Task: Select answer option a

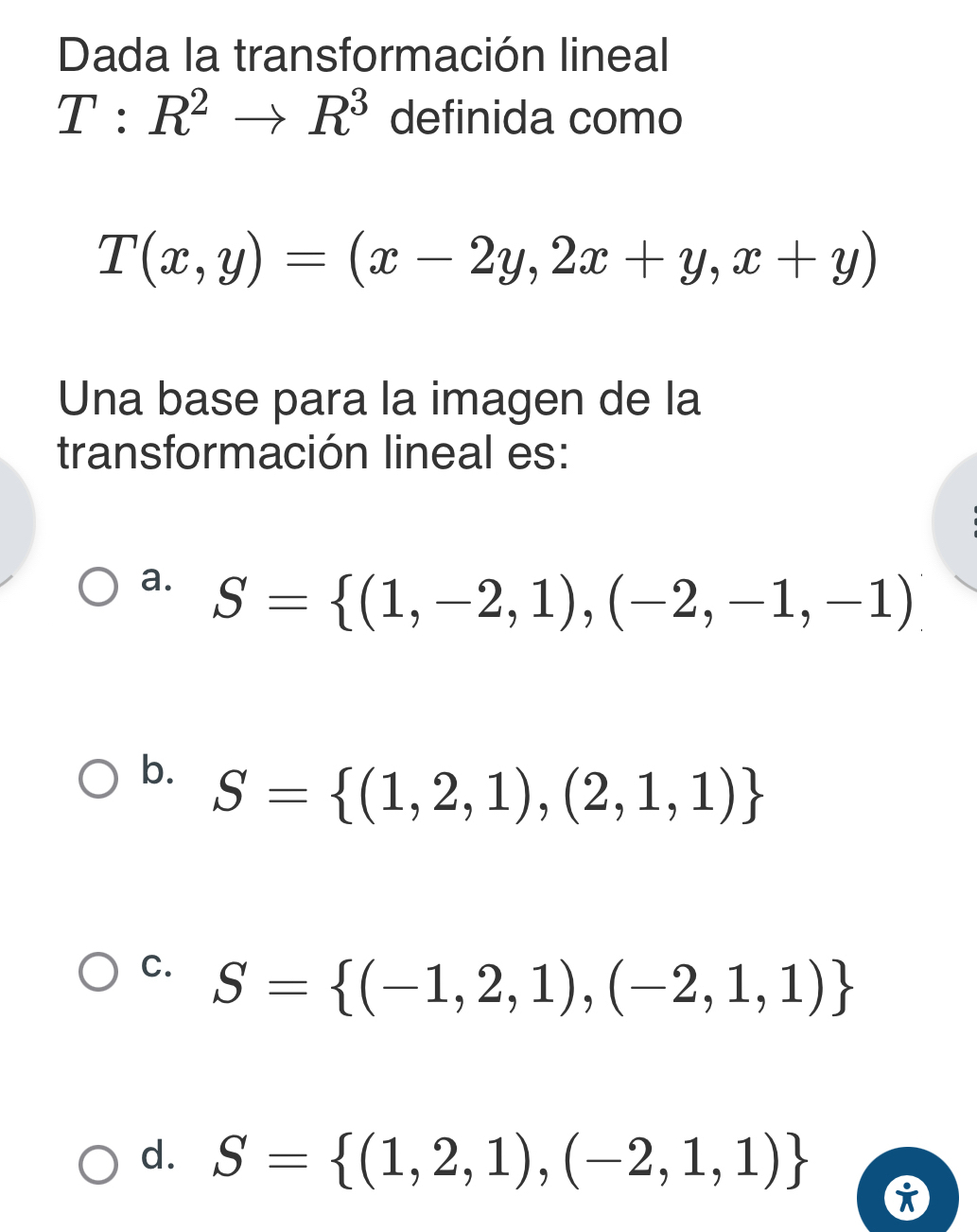Action: click(98, 587)
